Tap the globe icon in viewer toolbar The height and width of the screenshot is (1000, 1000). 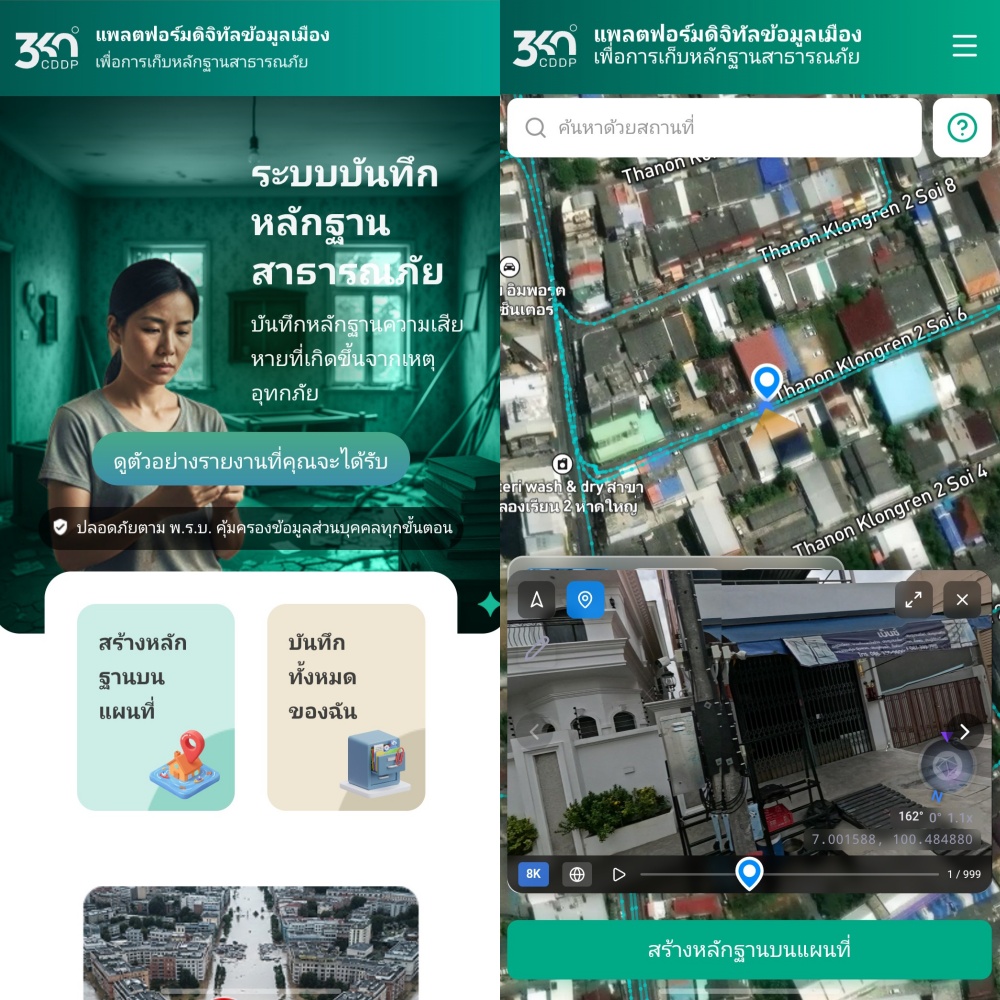[x=577, y=874]
